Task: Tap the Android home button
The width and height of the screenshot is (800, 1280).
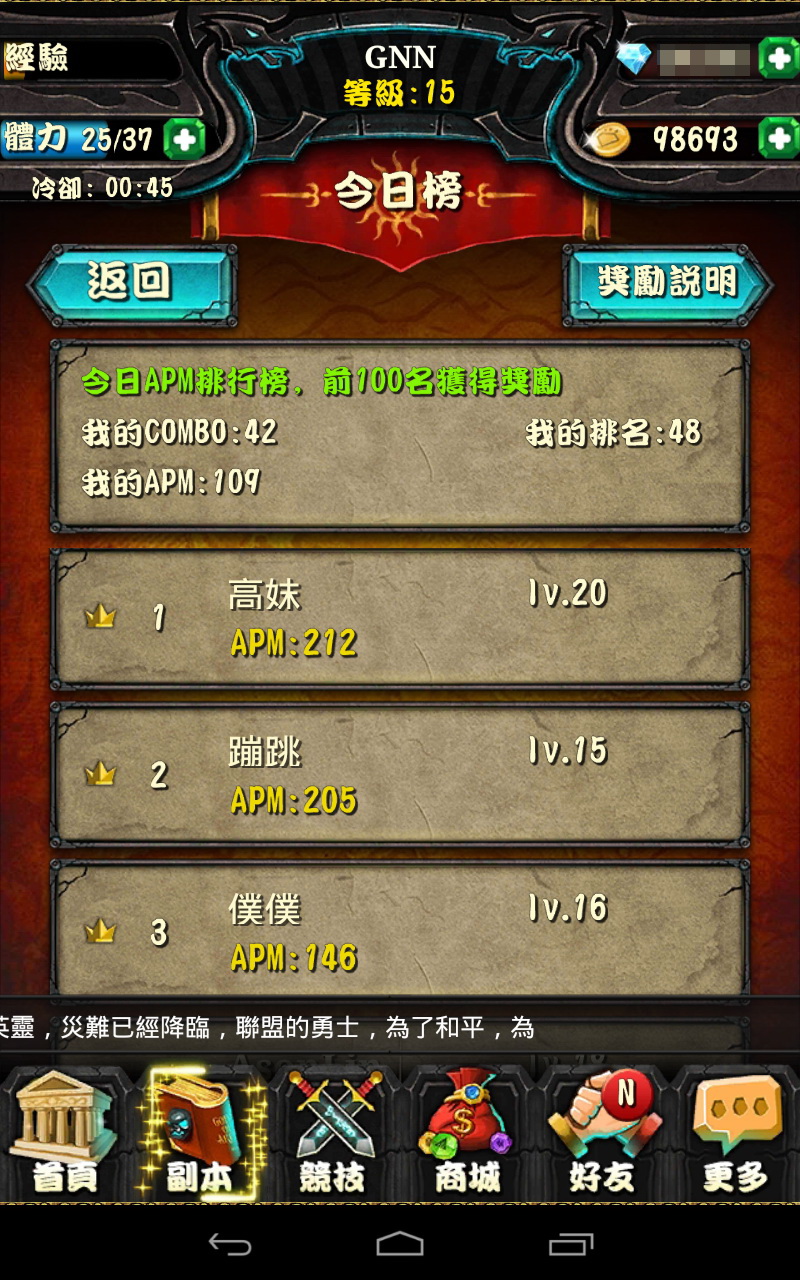Action: pos(400,1244)
